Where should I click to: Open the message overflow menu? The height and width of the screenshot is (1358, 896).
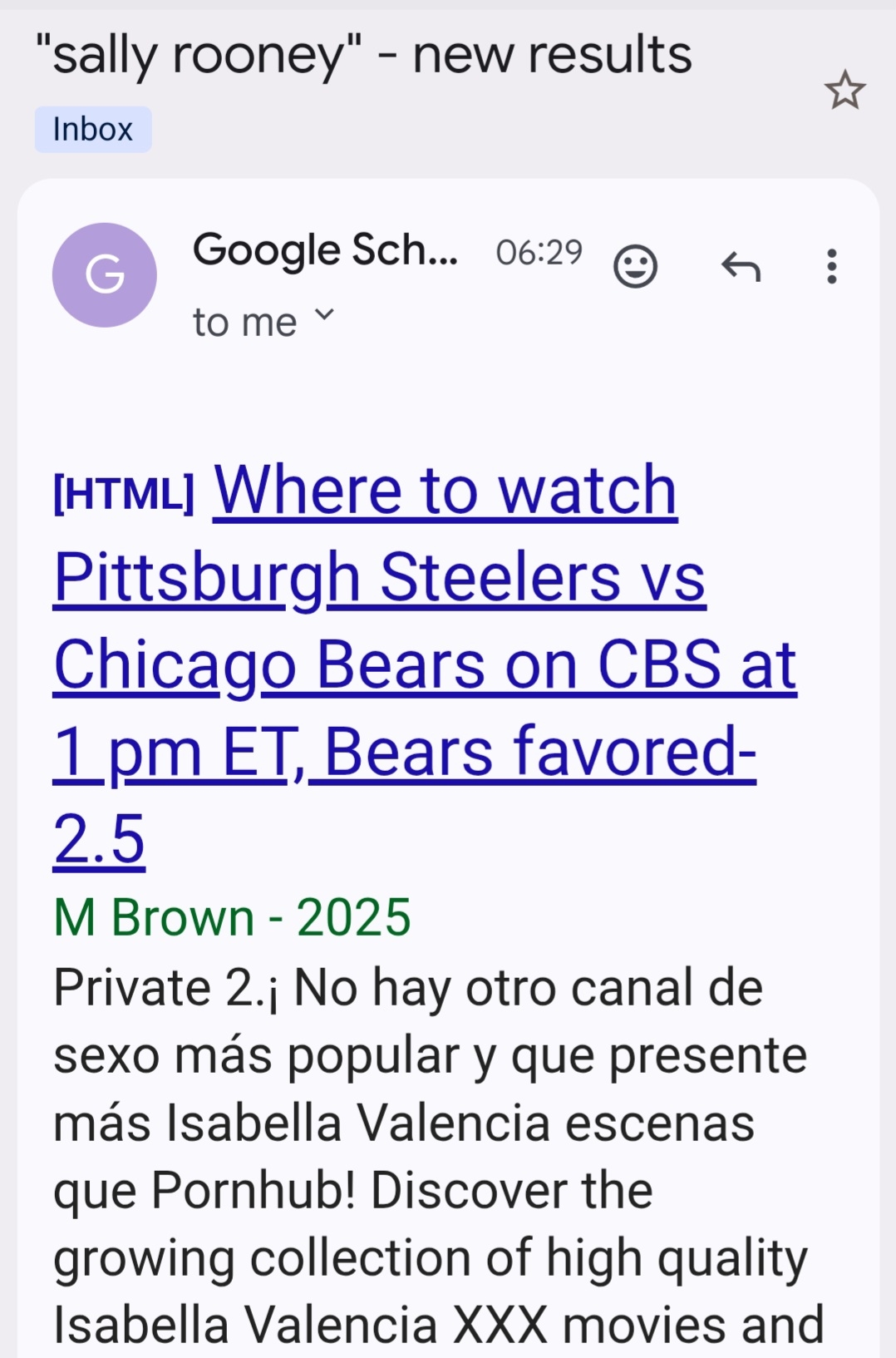coord(831,267)
